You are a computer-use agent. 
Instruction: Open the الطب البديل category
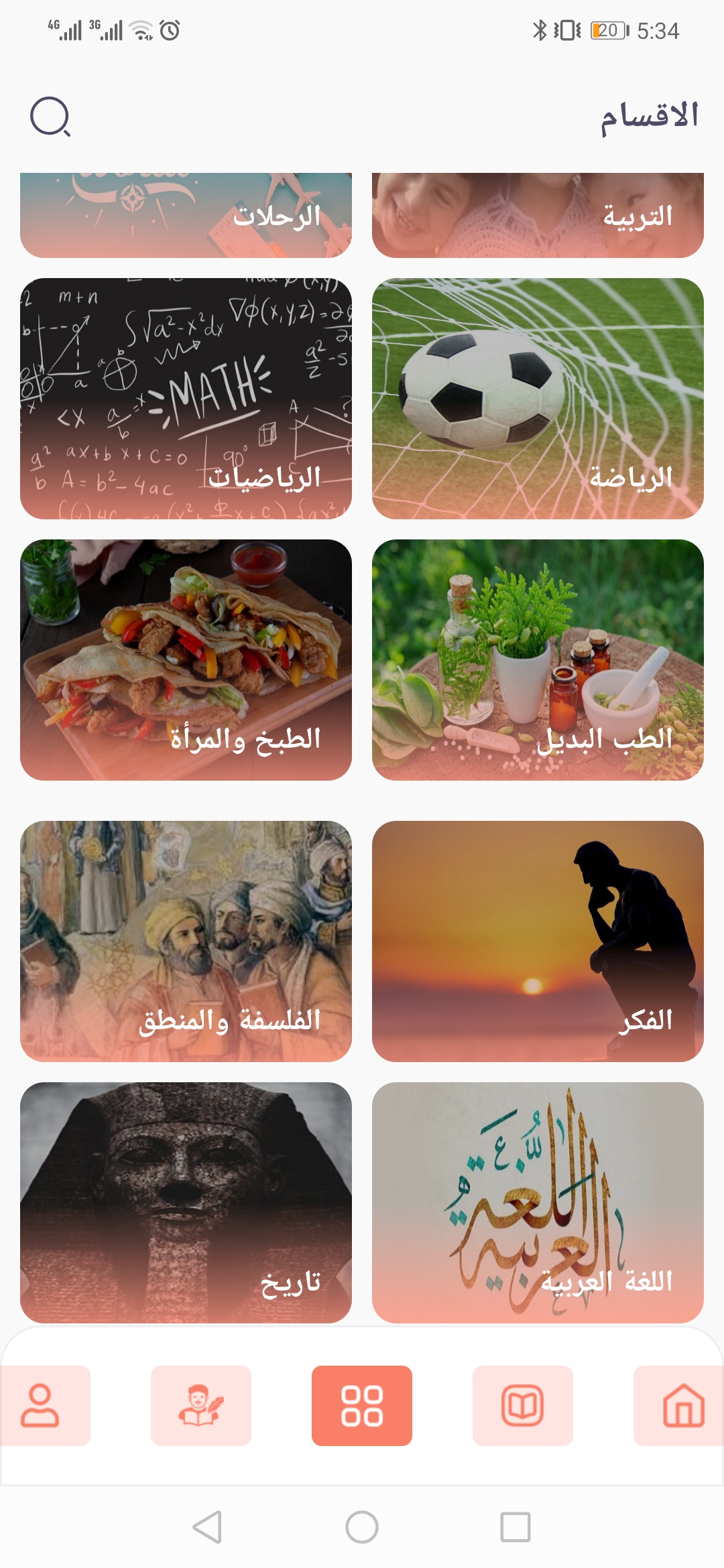coord(538,660)
